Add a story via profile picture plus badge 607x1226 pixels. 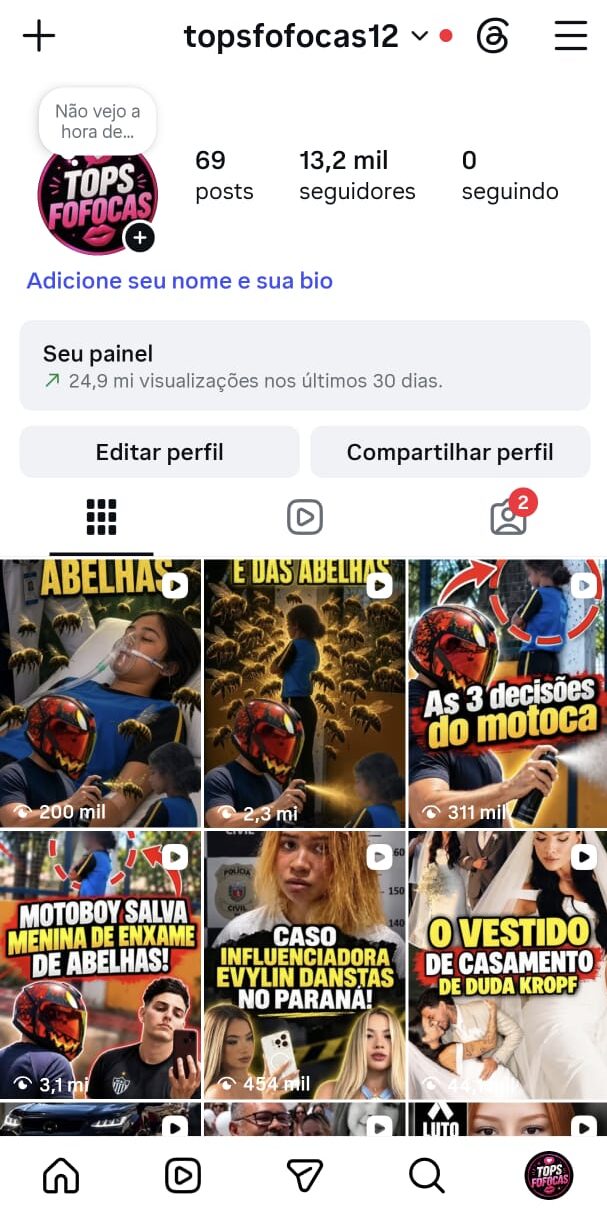point(139,238)
